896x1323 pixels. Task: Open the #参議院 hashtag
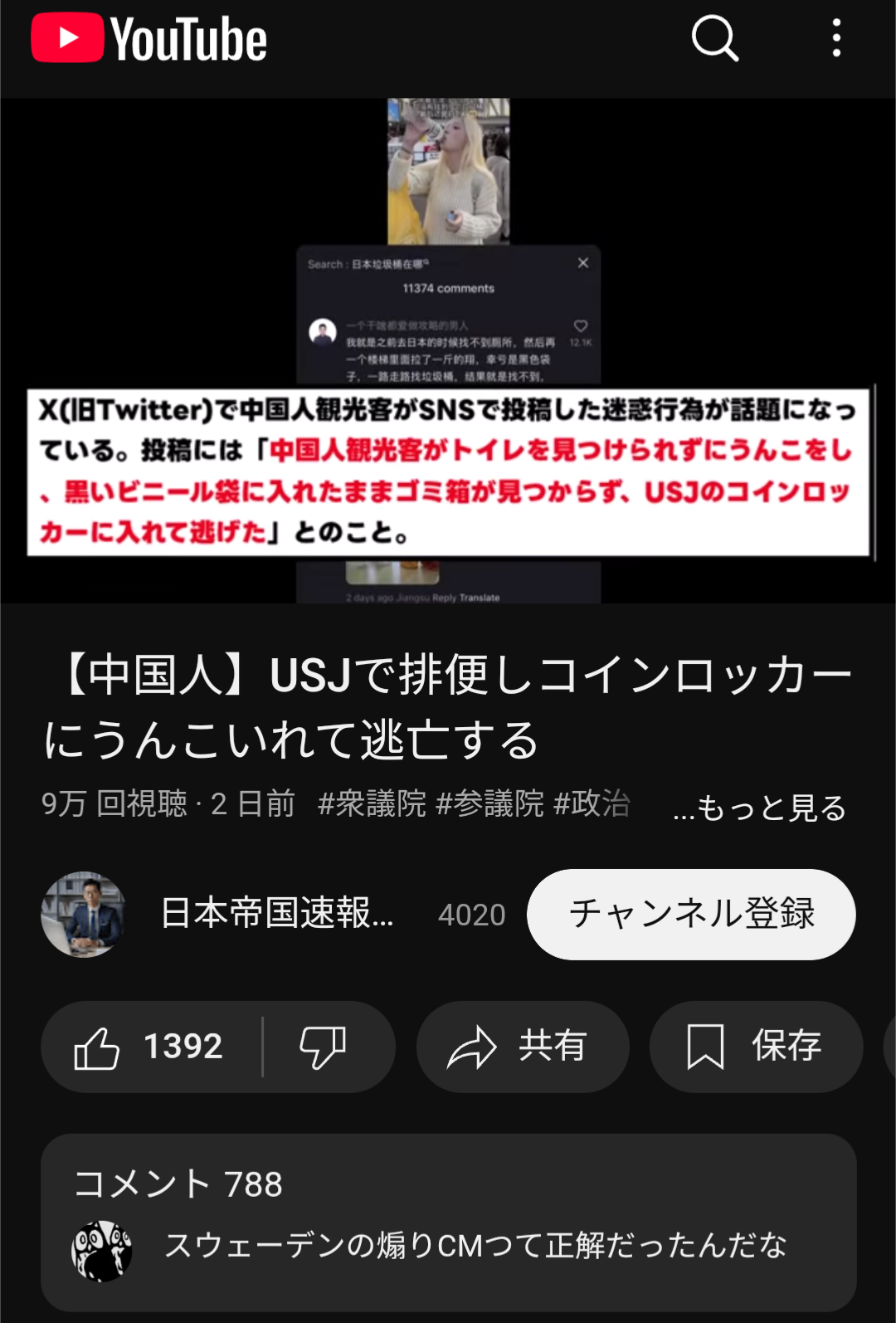coord(489,803)
